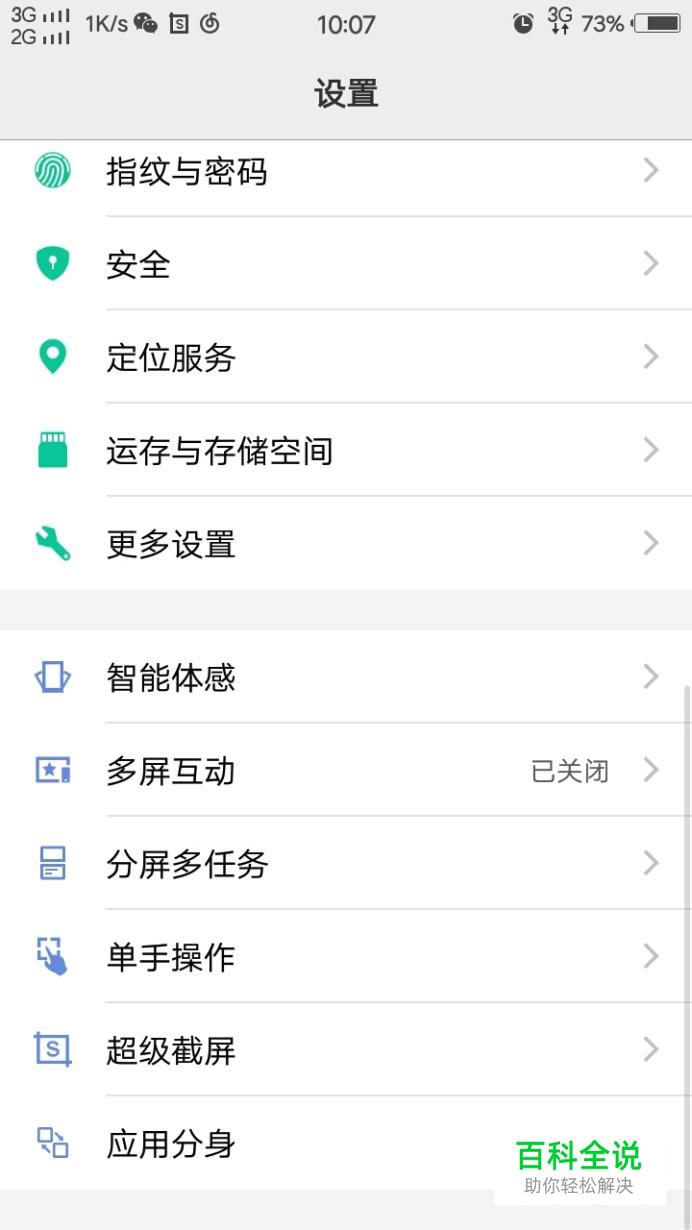Open 指纹与密码 settings
692x1230 pixels.
click(x=186, y=172)
